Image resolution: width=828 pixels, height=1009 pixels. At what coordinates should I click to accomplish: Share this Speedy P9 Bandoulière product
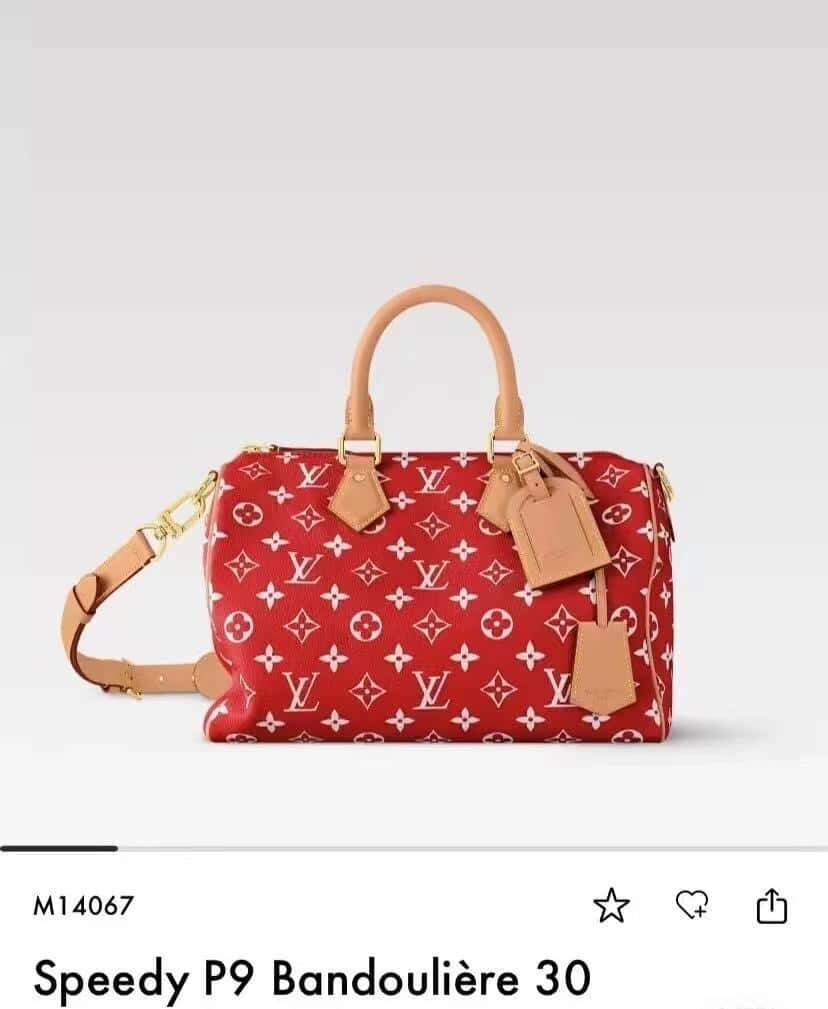(772, 906)
